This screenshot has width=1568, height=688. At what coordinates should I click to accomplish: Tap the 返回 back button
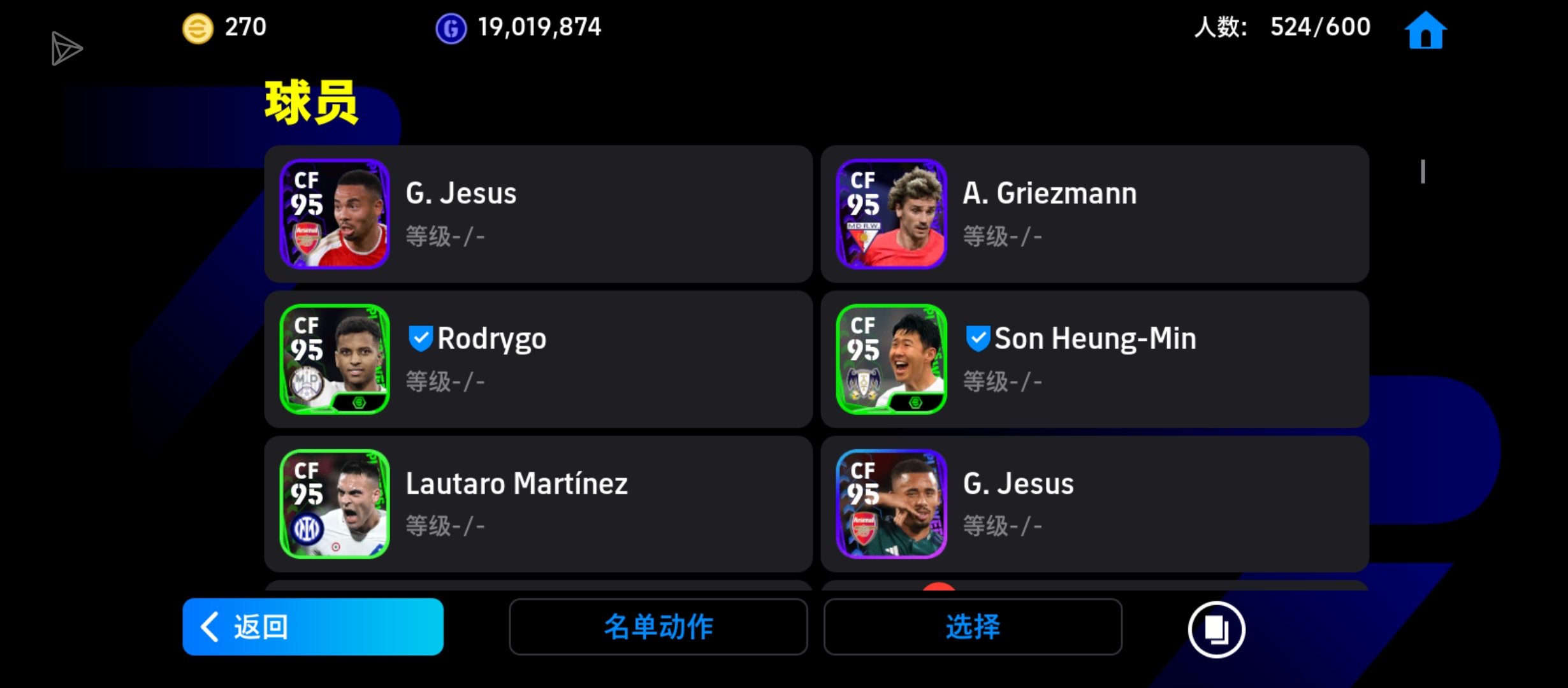pos(312,627)
